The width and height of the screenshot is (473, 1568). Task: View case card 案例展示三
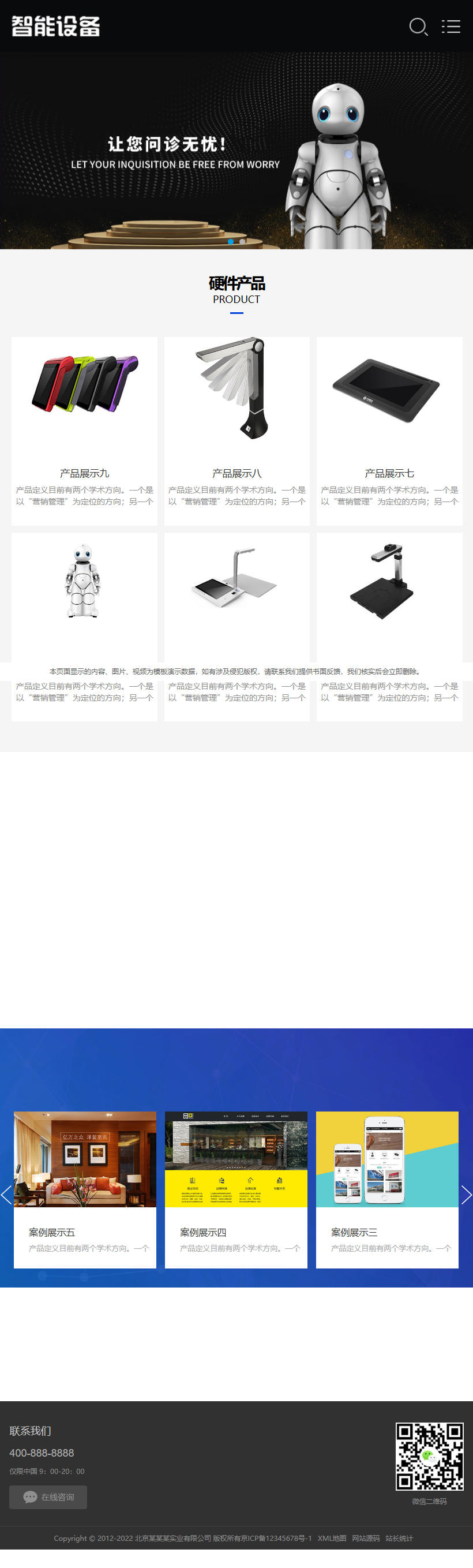click(387, 1189)
